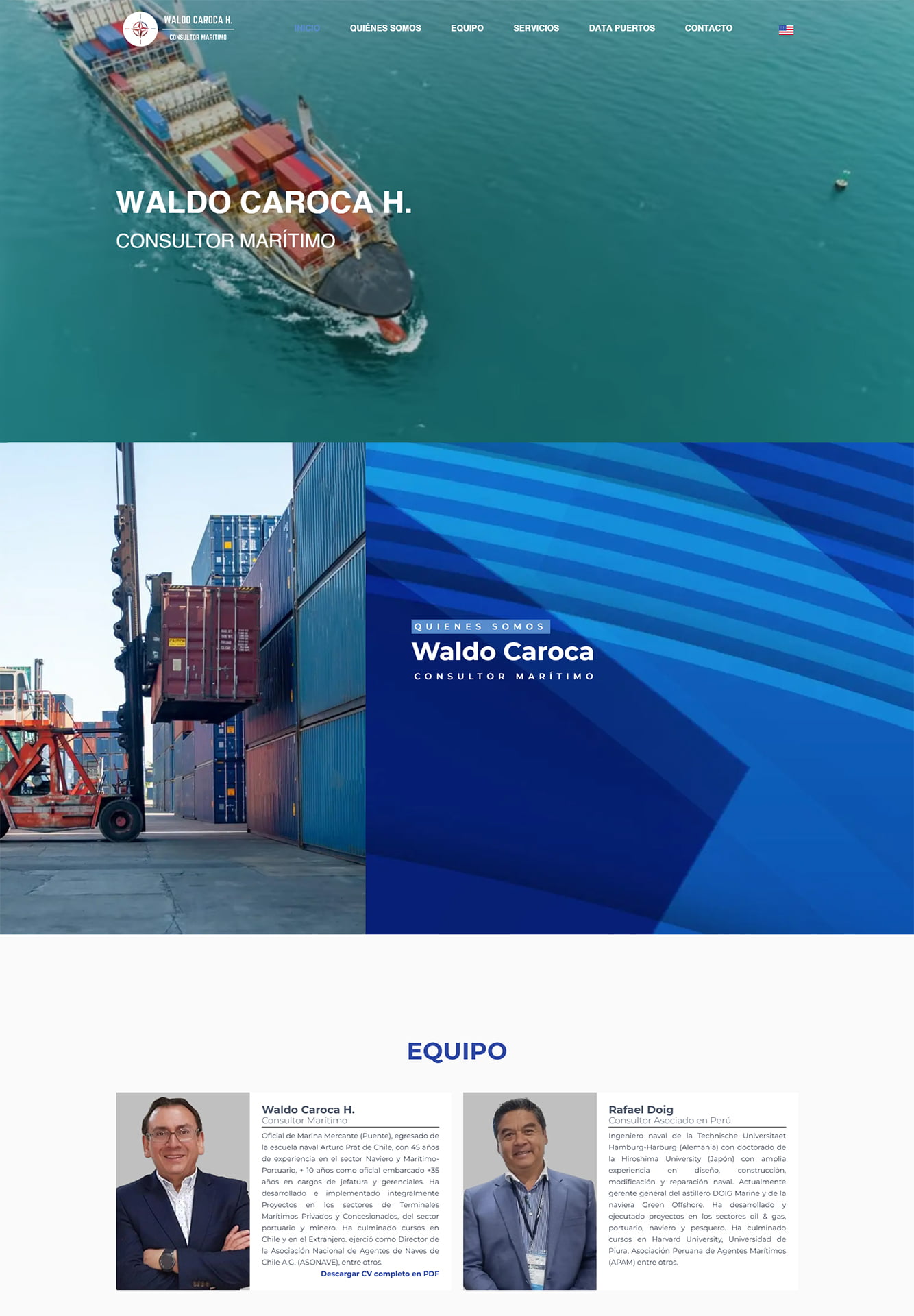Viewport: 914px width, 1316px height.
Task: Open the Contacto page
Action: point(708,28)
